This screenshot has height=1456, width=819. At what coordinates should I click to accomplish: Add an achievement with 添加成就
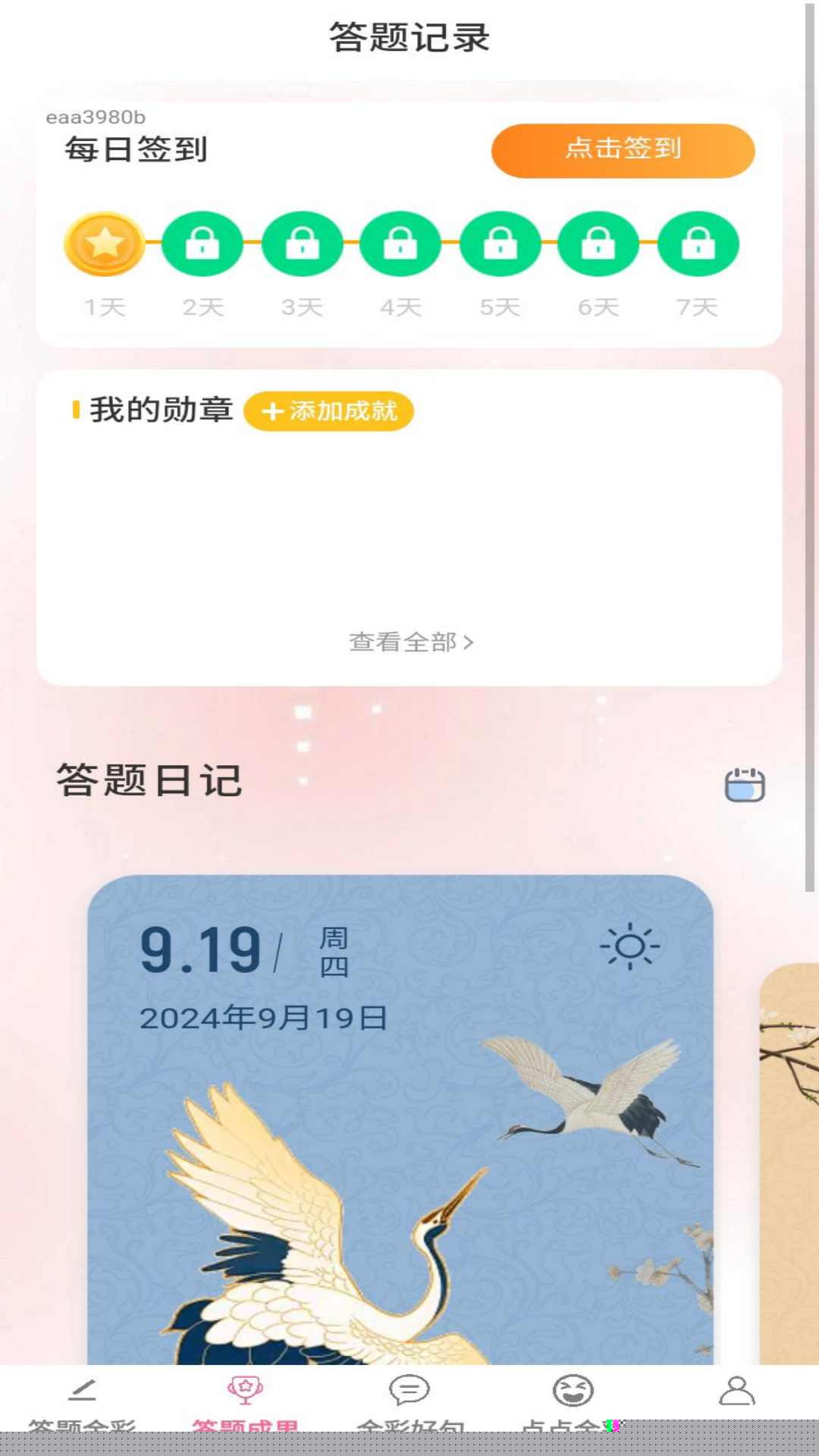(x=328, y=411)
